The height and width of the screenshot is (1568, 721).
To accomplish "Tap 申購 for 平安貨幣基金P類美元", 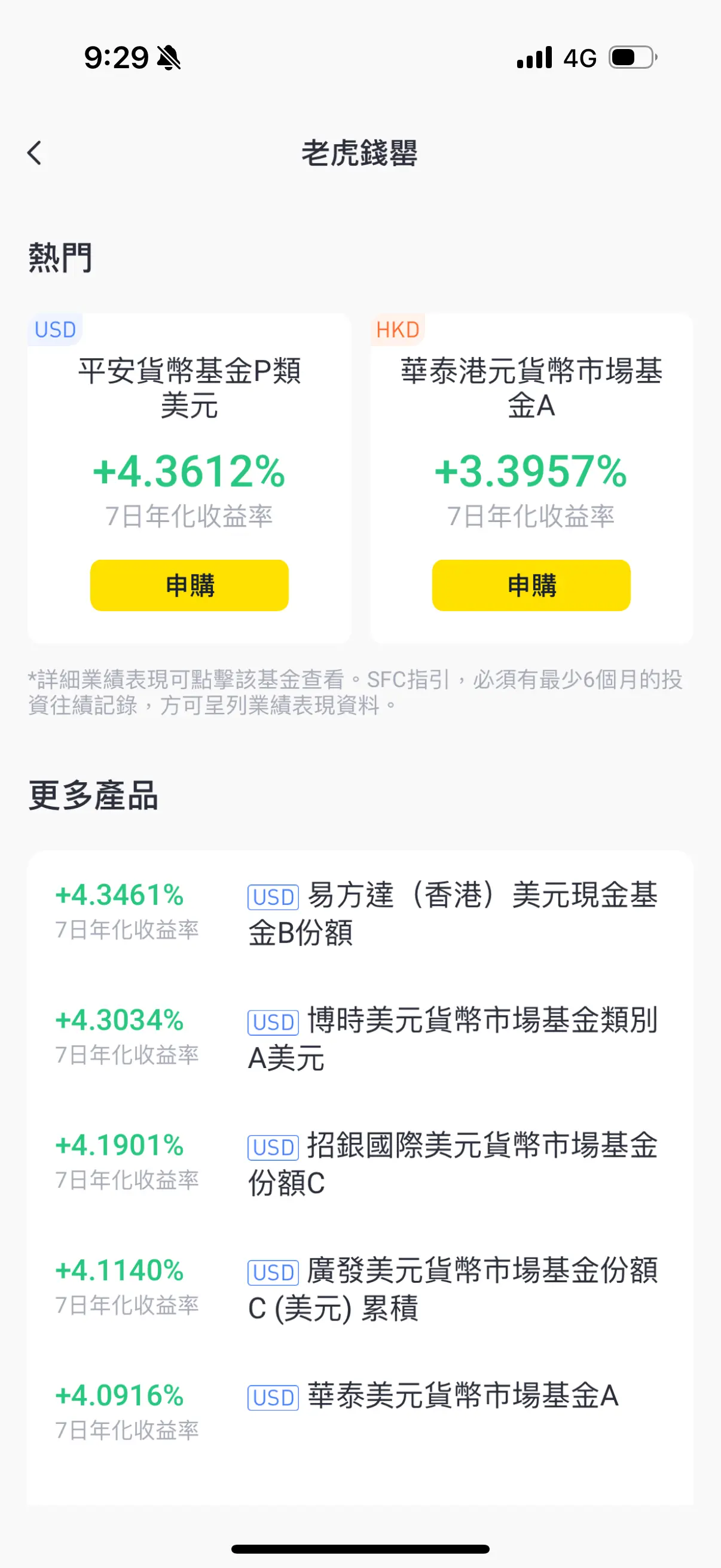I will coord(190,585).
